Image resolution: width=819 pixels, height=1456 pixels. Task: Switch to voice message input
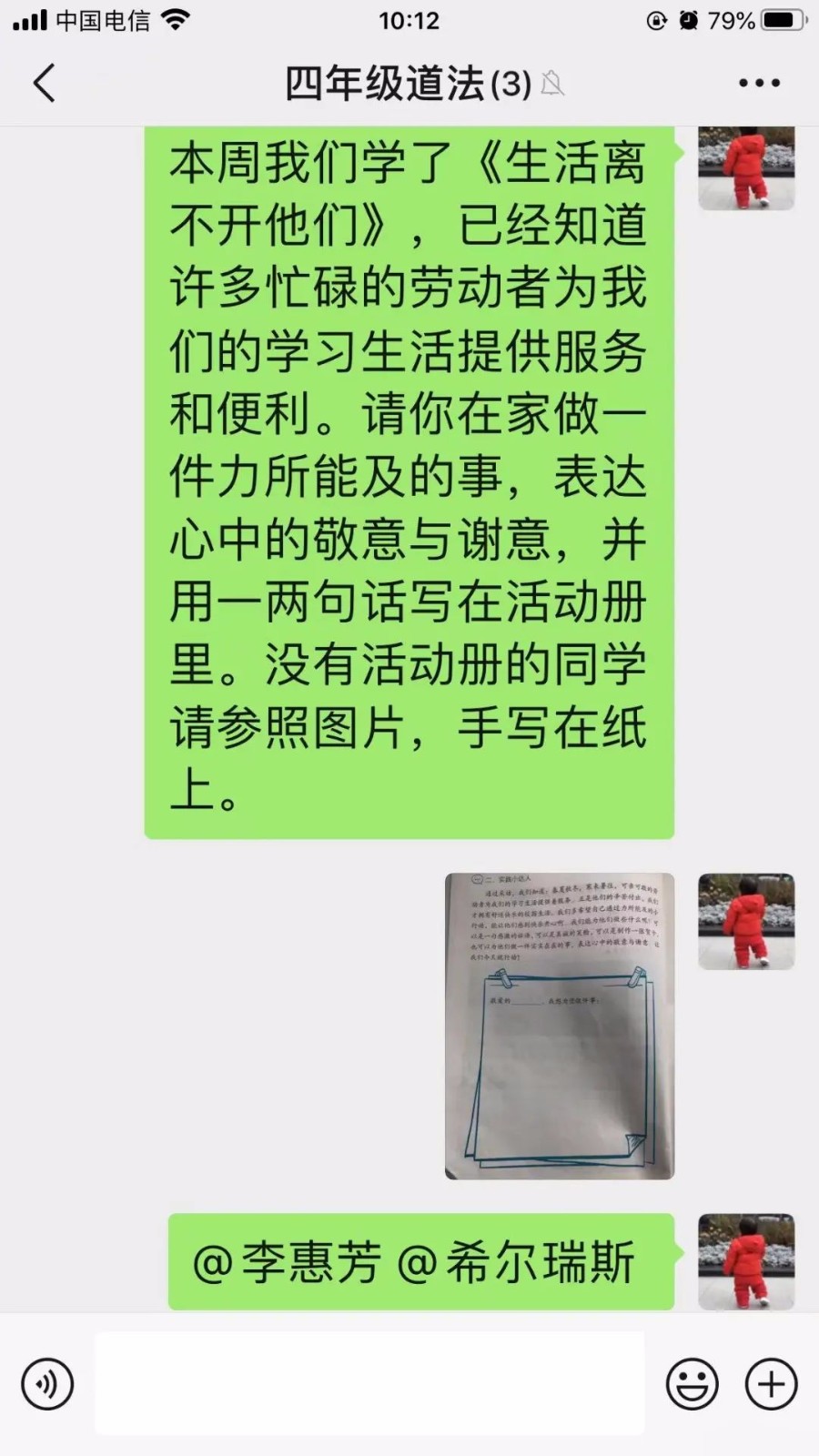click(47, 1384)
